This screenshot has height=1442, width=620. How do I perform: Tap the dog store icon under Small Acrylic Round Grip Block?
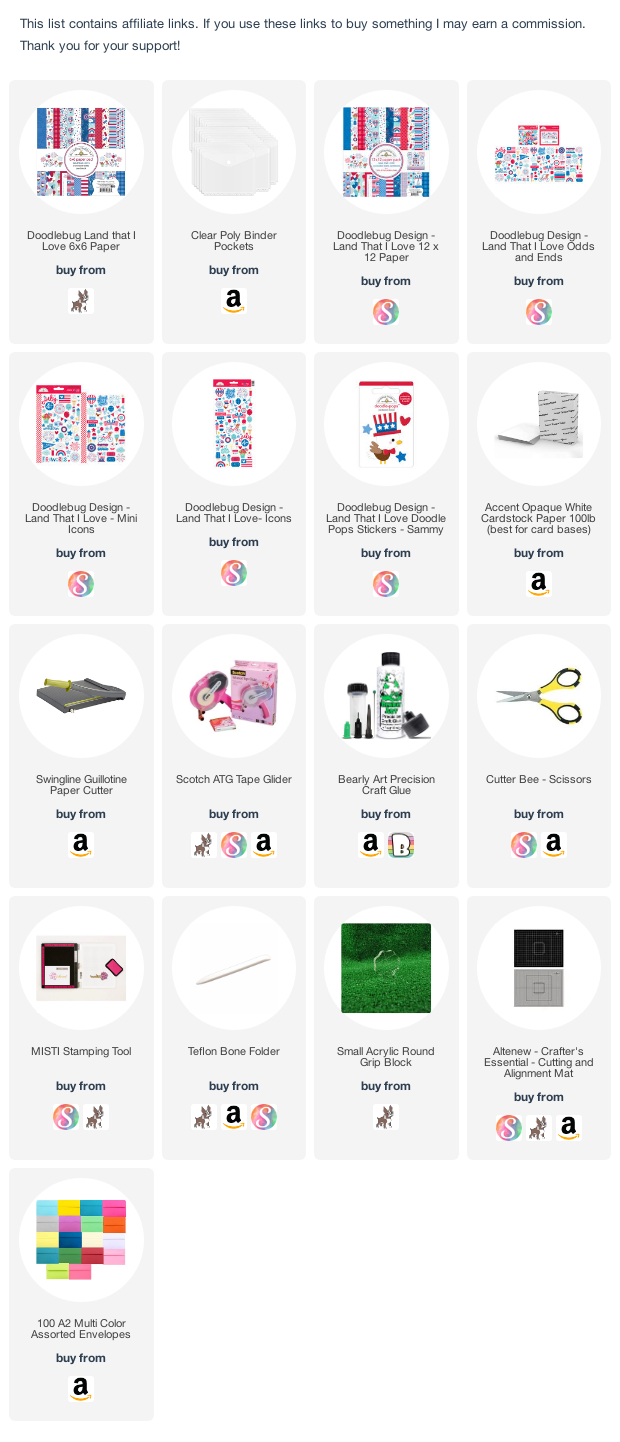click(x=386, y=1117)
